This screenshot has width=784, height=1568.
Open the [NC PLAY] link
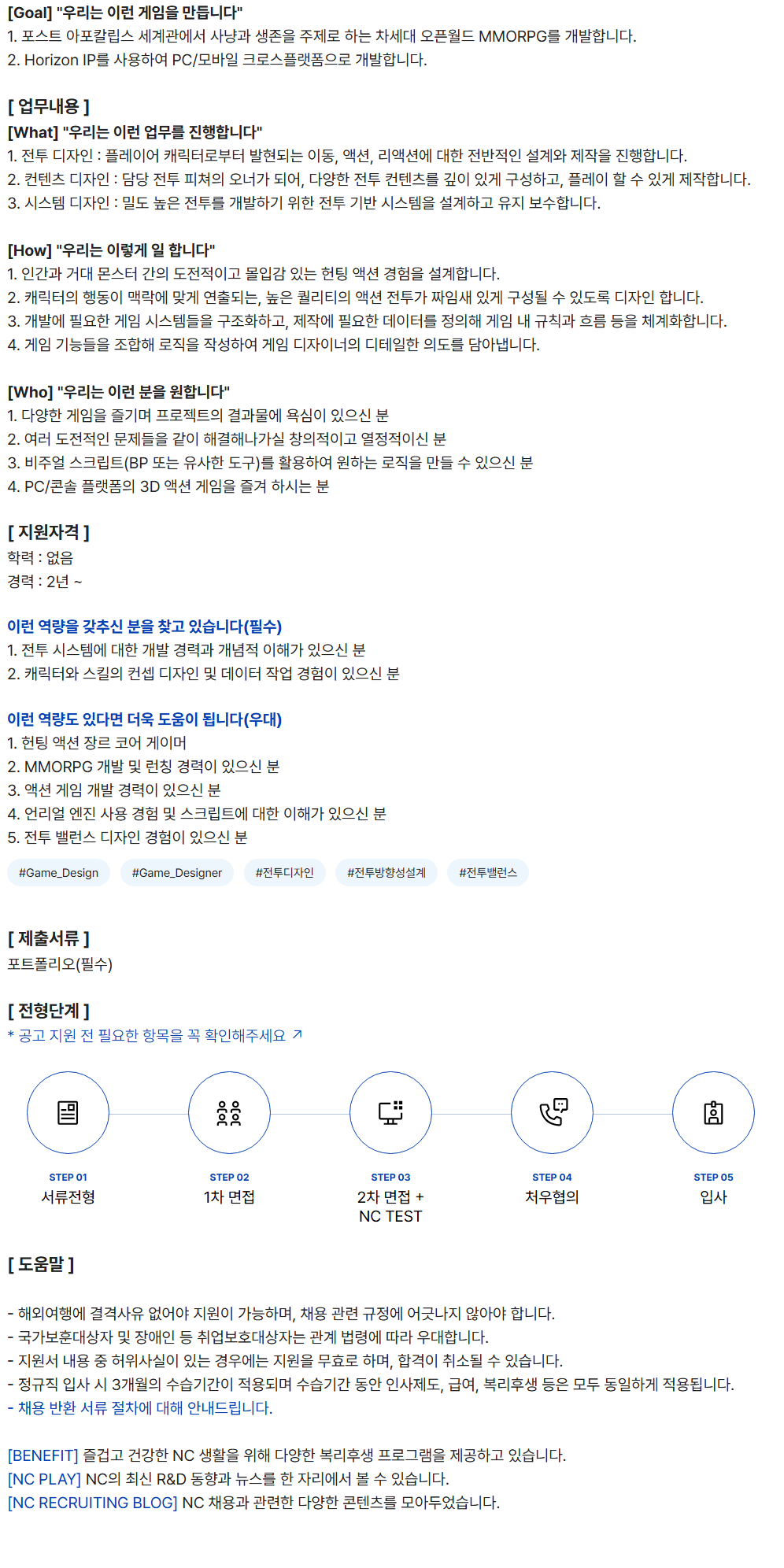[45, 1479]
